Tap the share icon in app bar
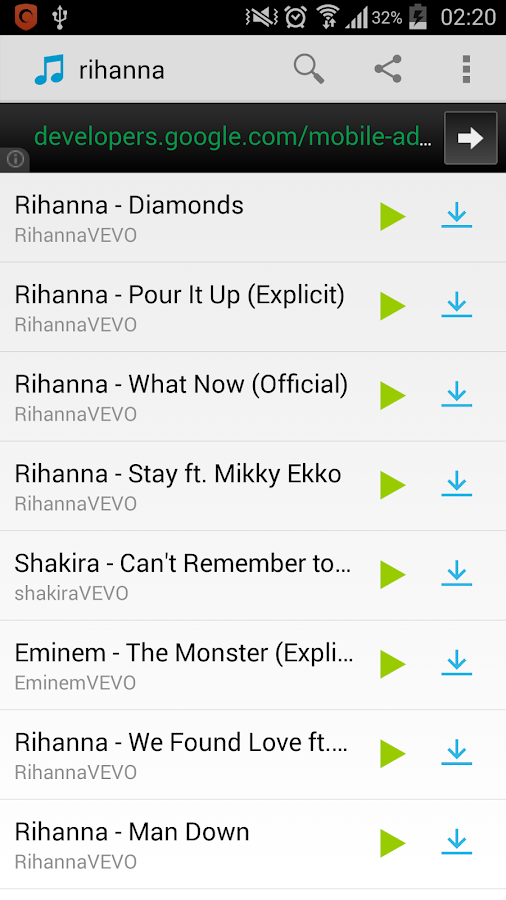This screenshot has height=900, width=506. click(388, 69)
